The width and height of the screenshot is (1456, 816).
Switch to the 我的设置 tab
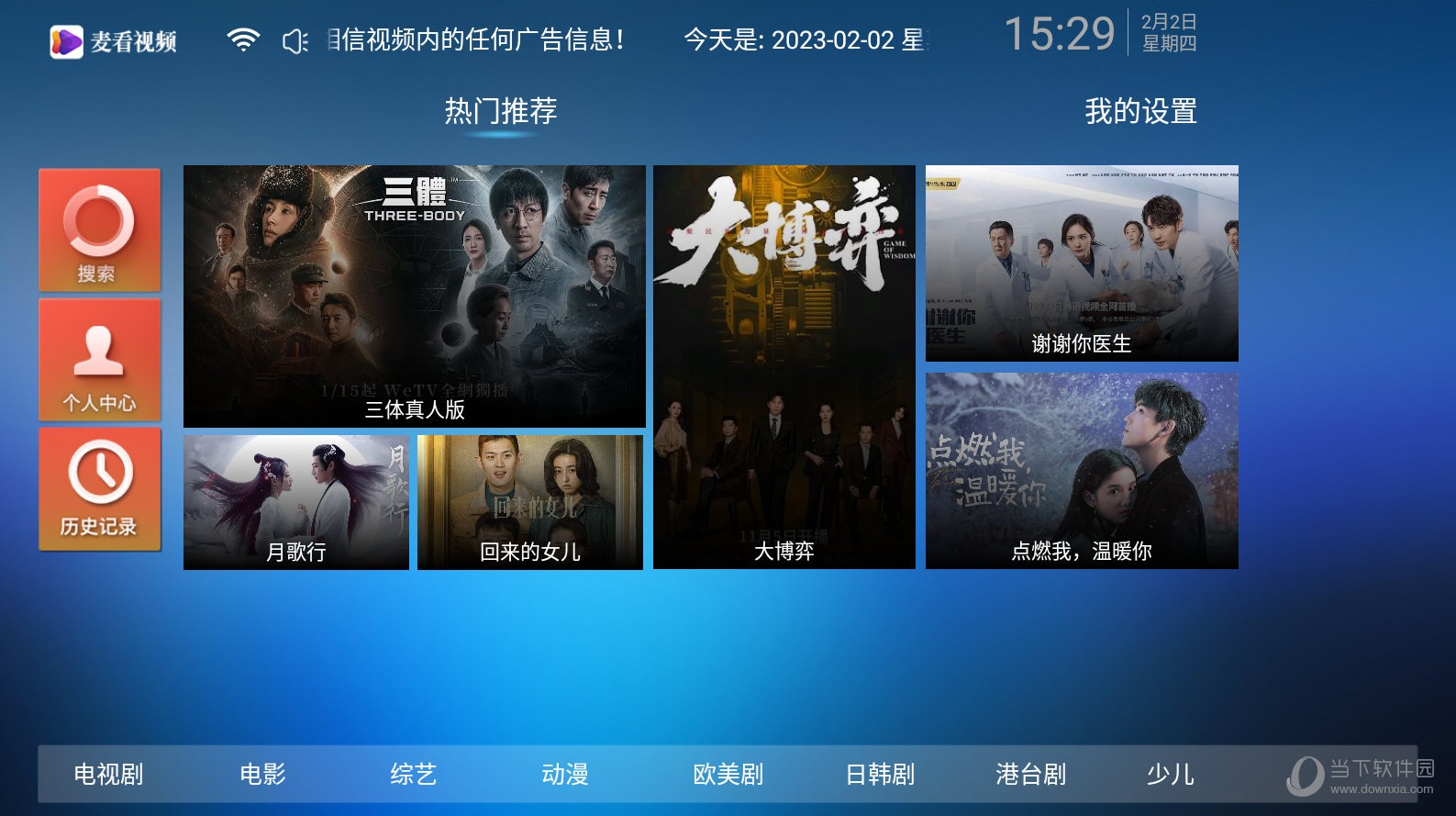pyautogui.click(x=1140, y=112)
